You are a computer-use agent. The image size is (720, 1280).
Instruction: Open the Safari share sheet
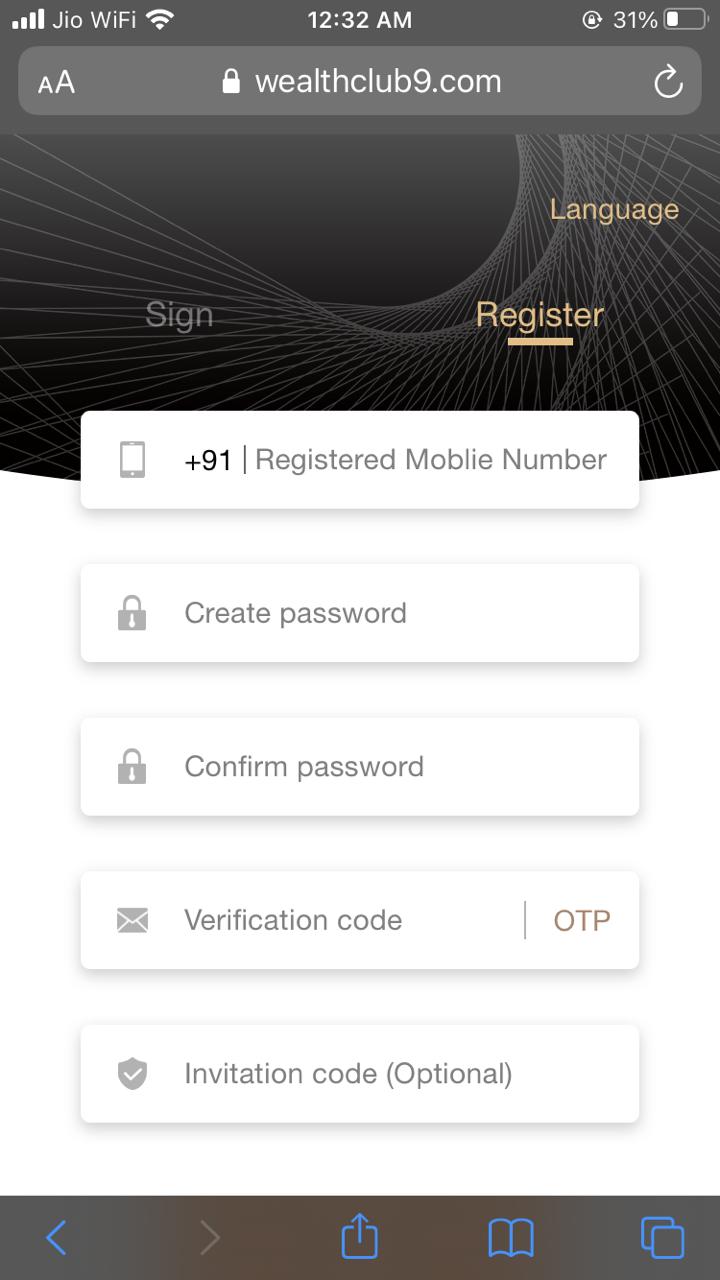360,1236
